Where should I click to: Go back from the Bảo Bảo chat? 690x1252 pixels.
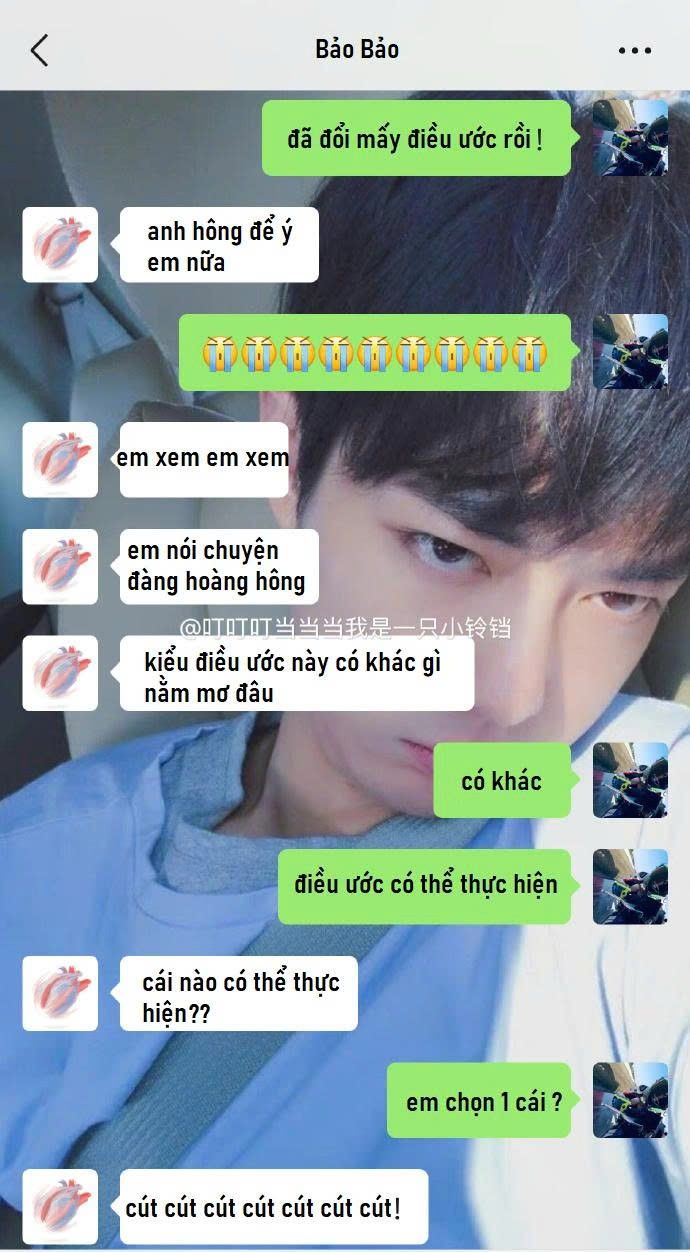pos(39,49)
